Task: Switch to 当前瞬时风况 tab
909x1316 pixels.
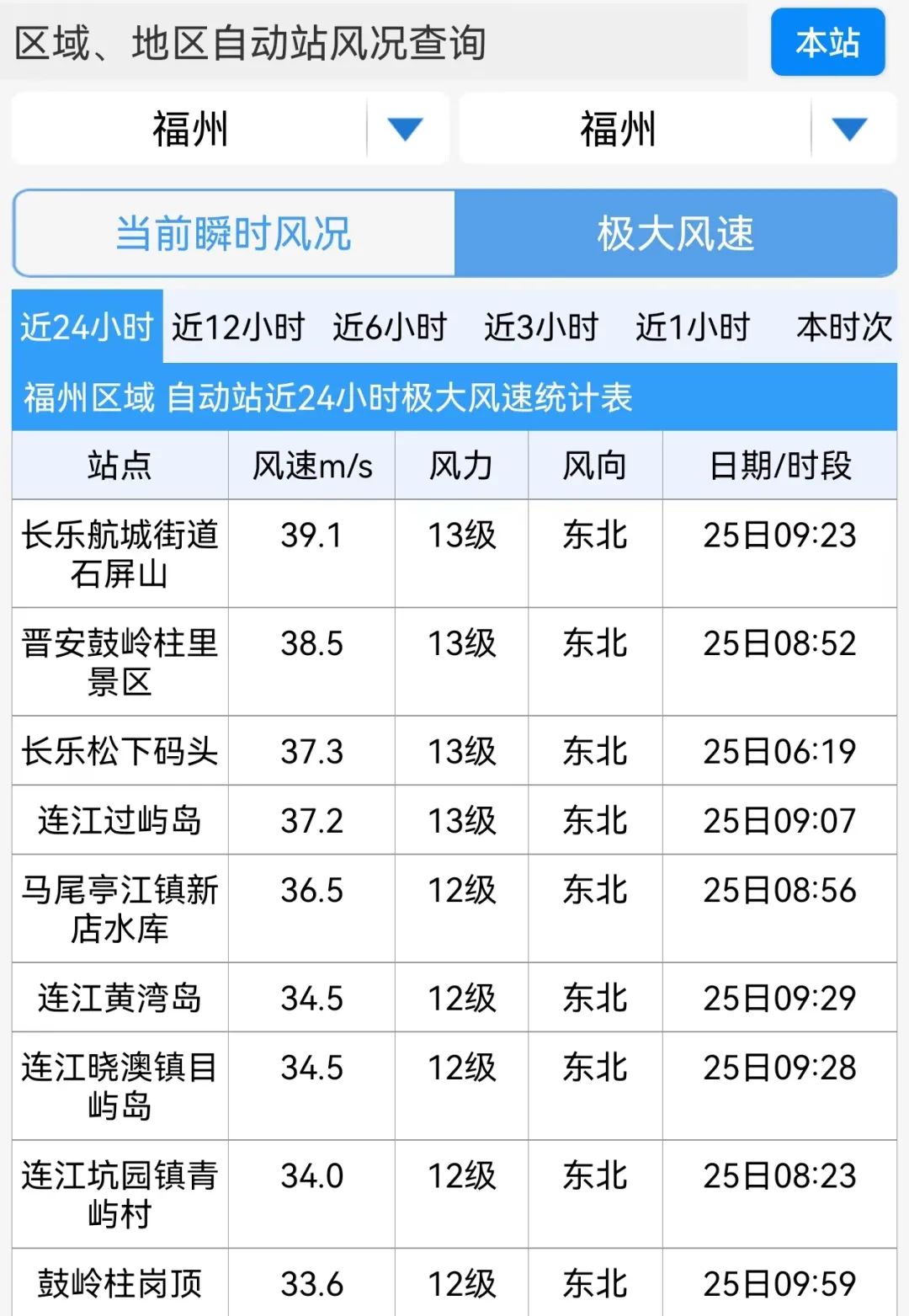Action: pos(234,233)
